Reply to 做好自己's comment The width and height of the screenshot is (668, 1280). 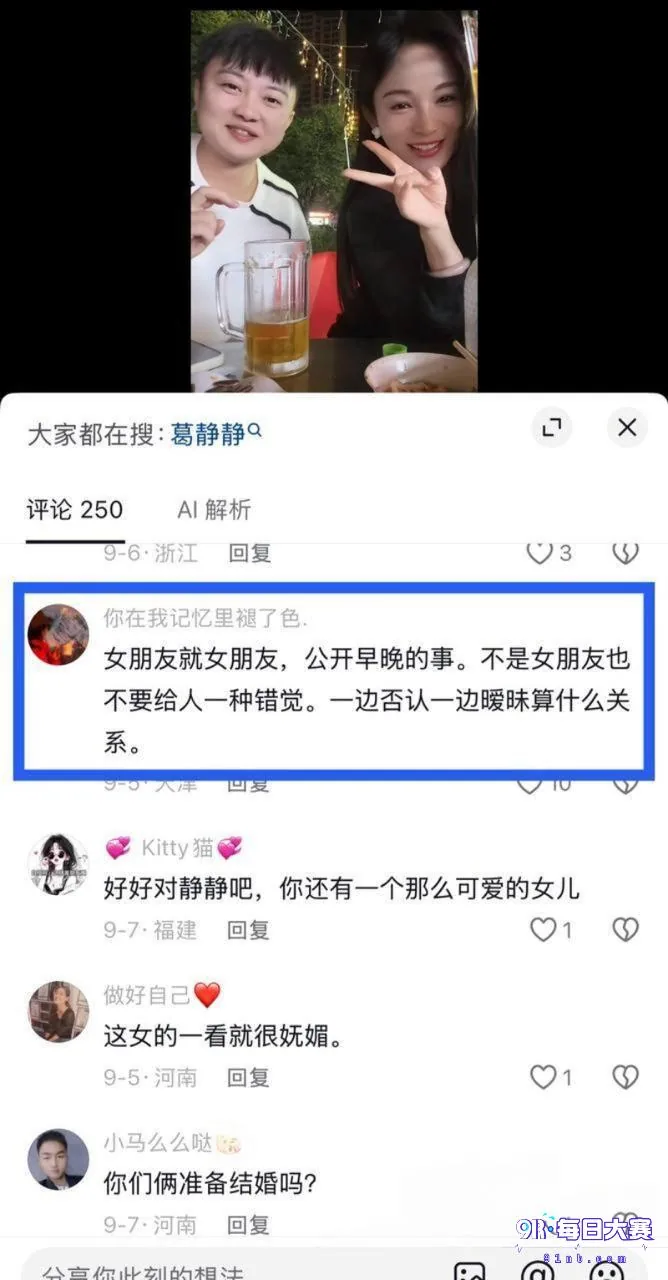point(248,1077)
